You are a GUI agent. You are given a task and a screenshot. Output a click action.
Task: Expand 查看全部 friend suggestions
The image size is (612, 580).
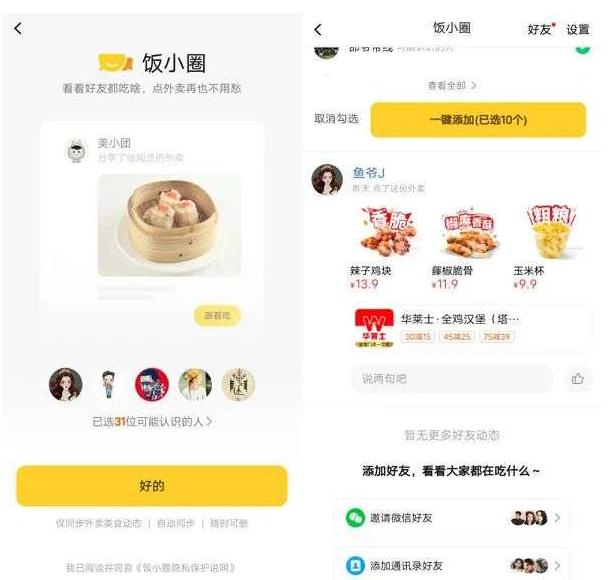coord(452,86)
